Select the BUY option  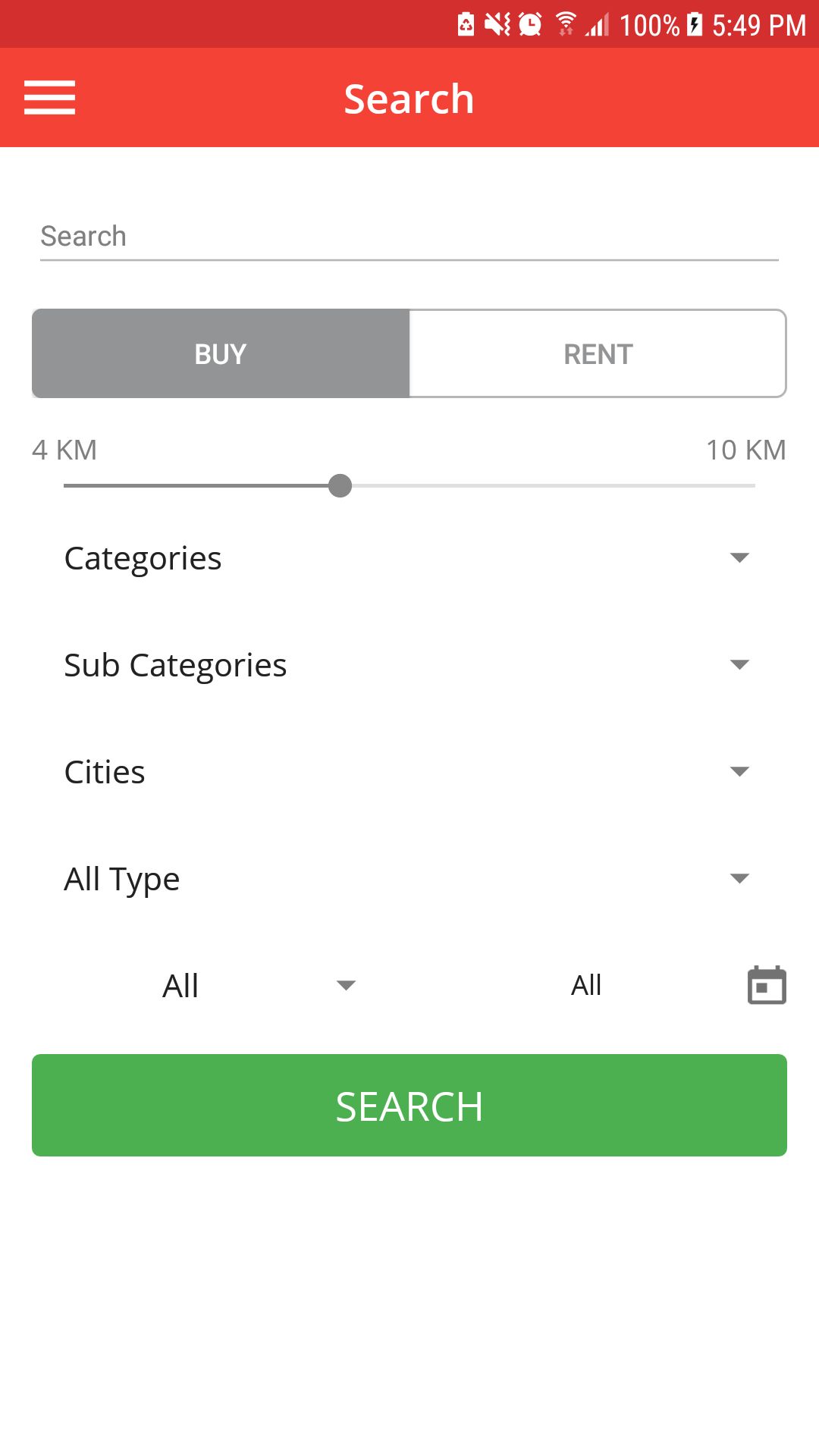[221, 353]
